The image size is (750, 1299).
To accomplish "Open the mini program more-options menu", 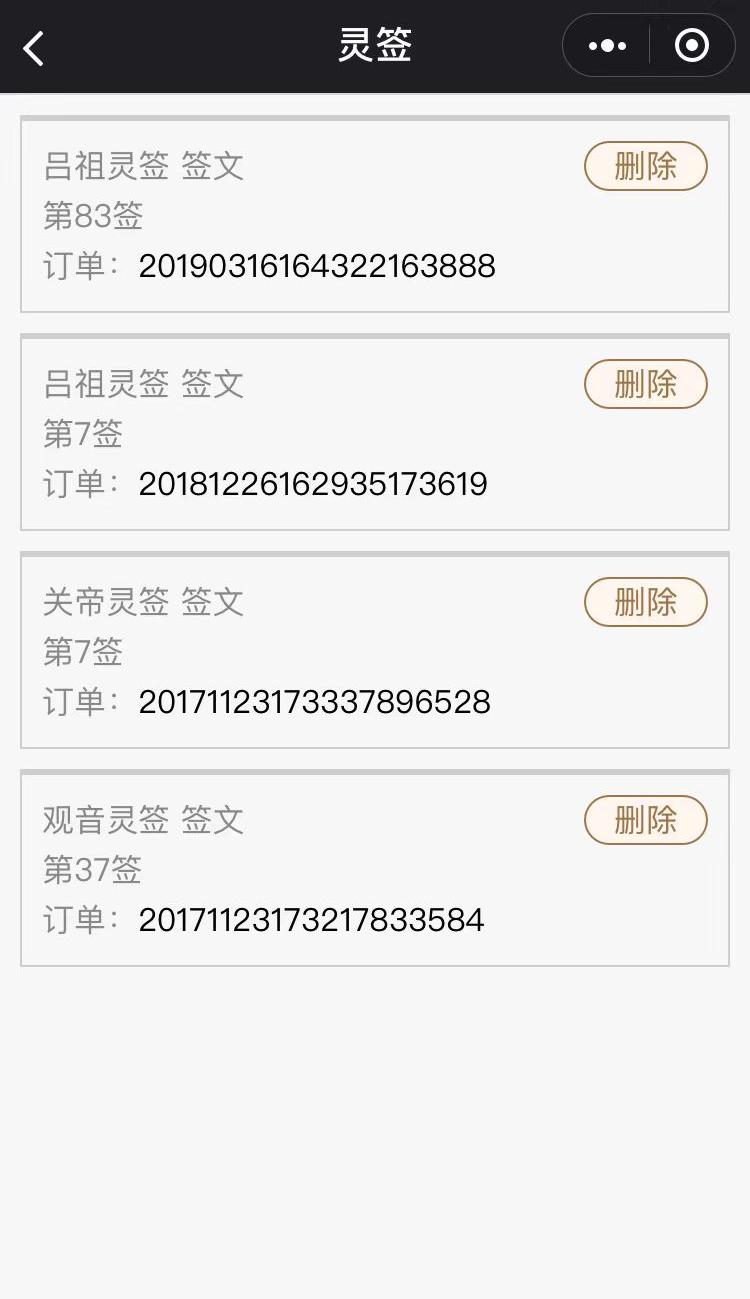I will click(x=607, y=46).
